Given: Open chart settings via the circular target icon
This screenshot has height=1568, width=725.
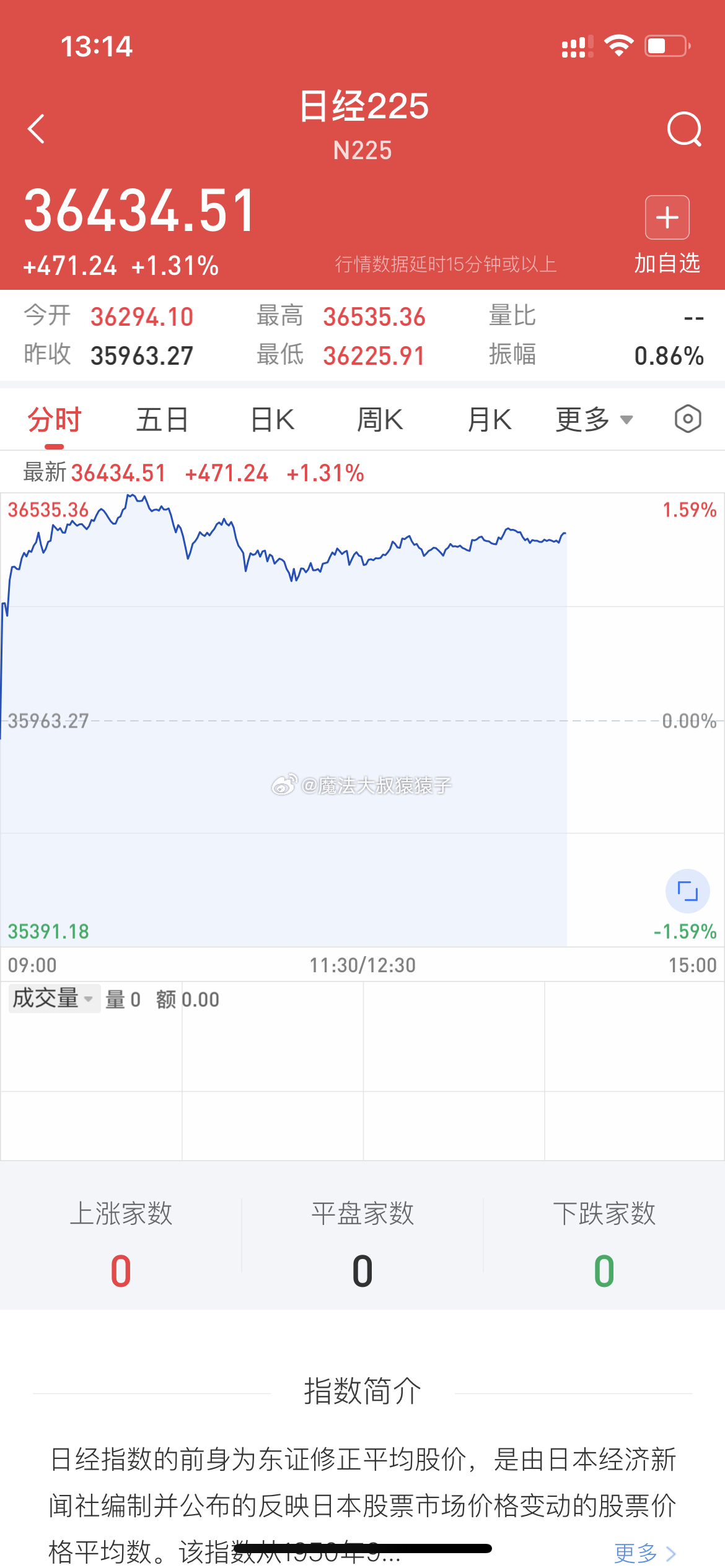Looking at the screenshot, I should pyautogui.click(x=687, y=419).
